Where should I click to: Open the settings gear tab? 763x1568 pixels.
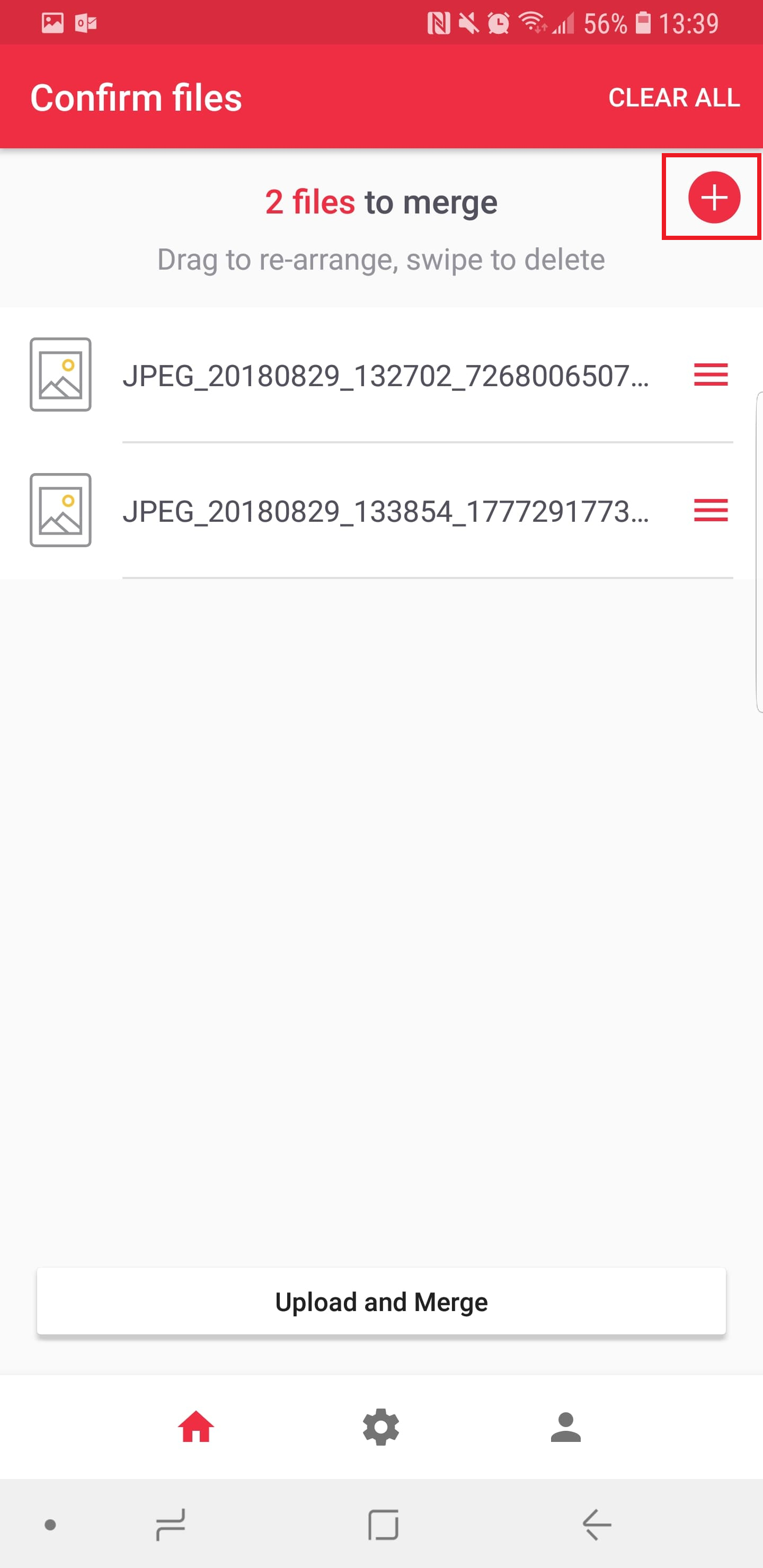point(381,1427)
